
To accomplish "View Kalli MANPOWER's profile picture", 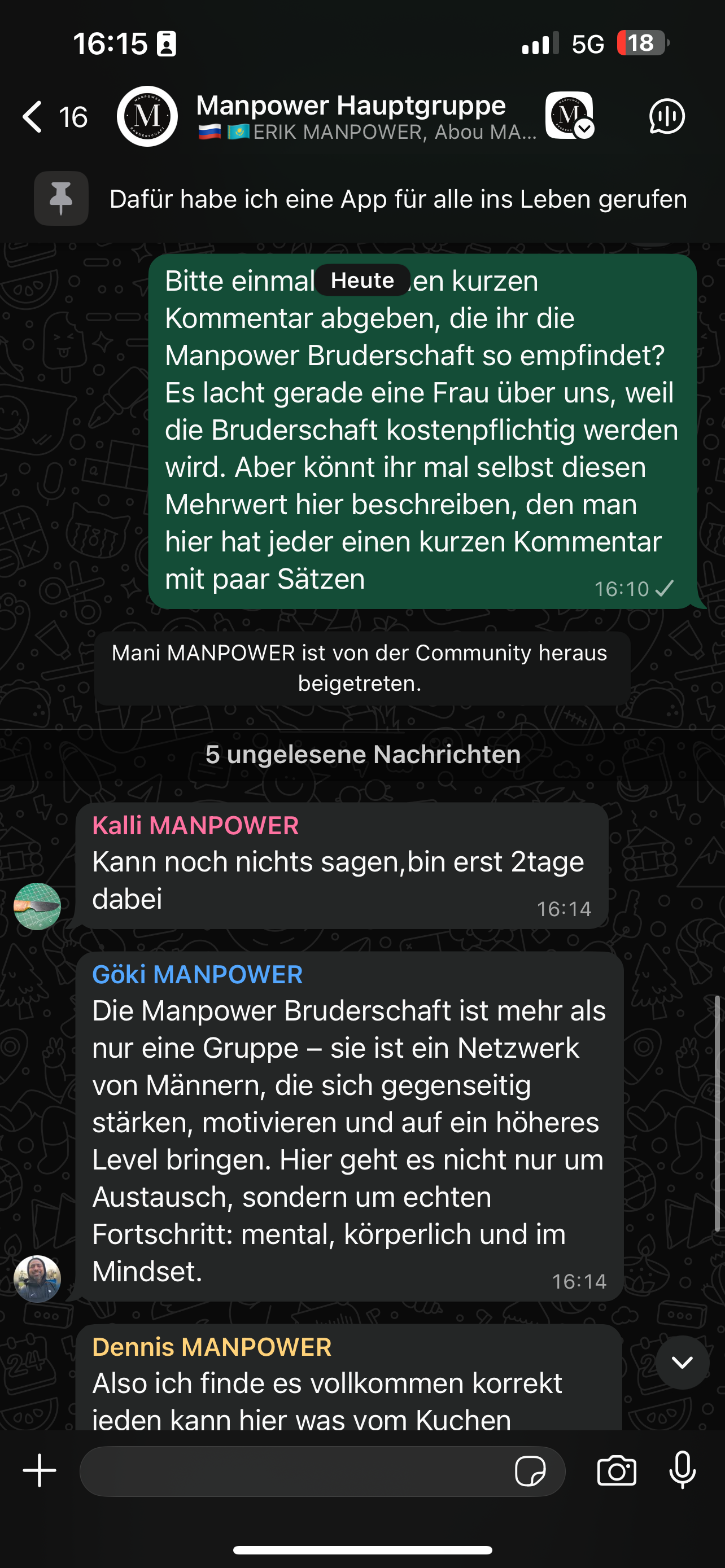I will tap(37, 906).
